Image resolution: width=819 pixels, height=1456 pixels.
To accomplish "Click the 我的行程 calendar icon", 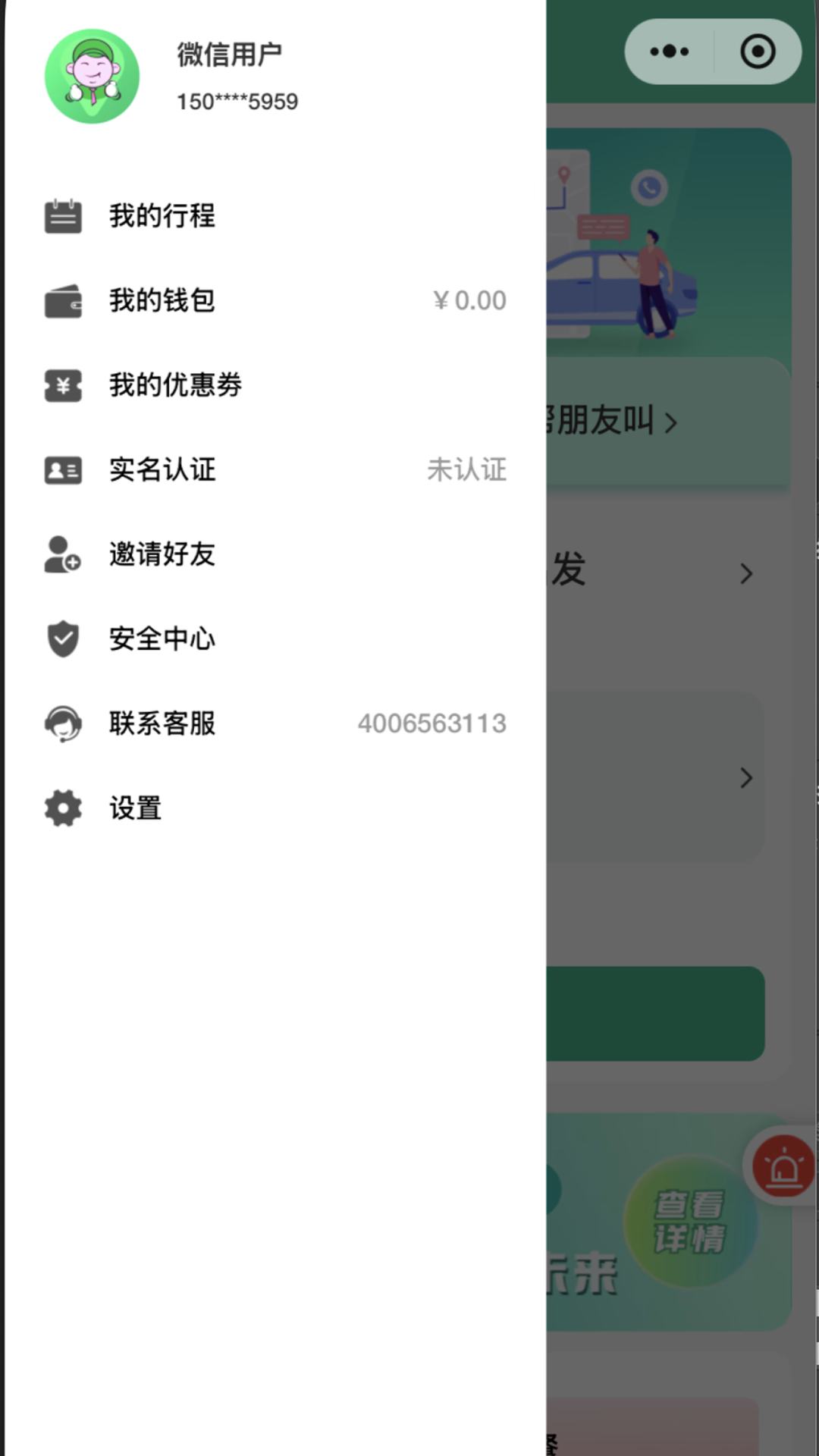I will click(64, 216).
